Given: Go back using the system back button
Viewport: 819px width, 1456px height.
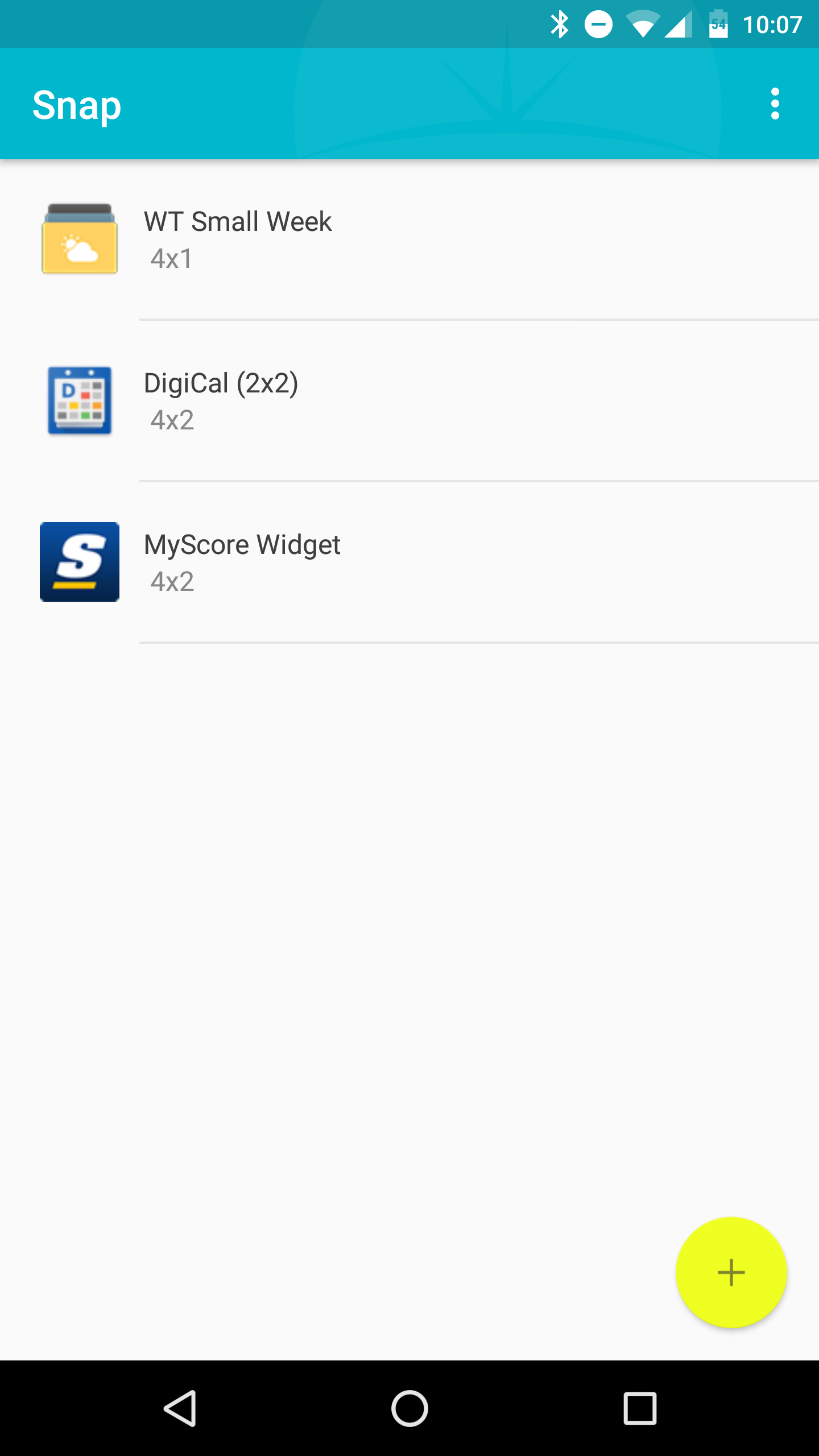Looking at the screenshot, I should pyautogui.click(x=180, y=1408).
